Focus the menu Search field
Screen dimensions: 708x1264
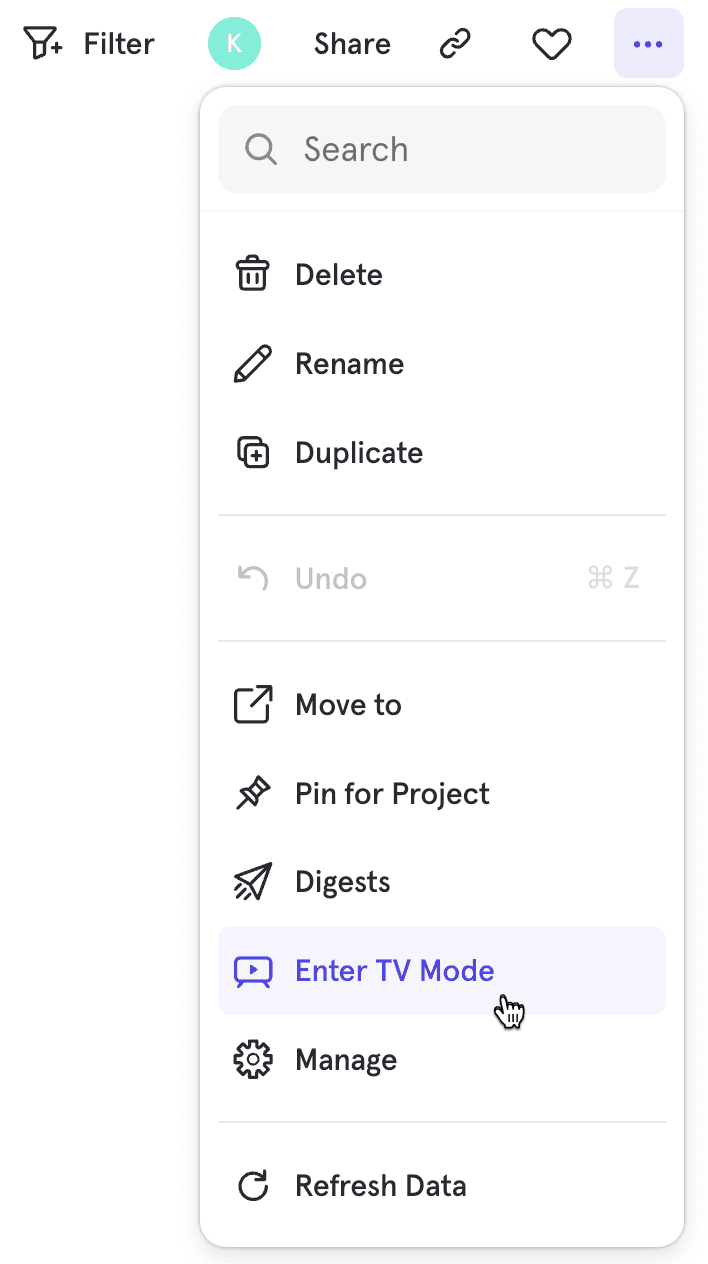441,149
